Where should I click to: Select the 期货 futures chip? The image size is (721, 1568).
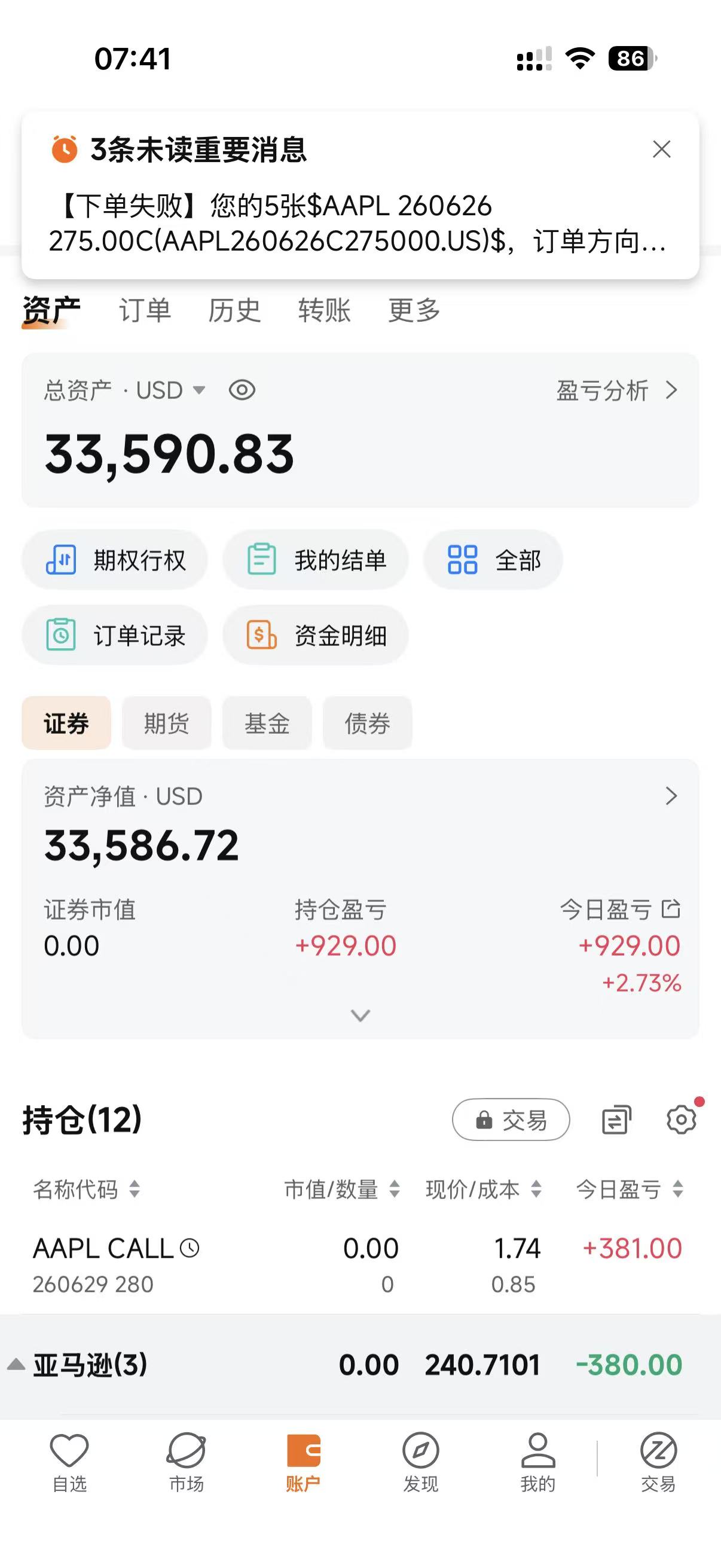click(167, 723)
